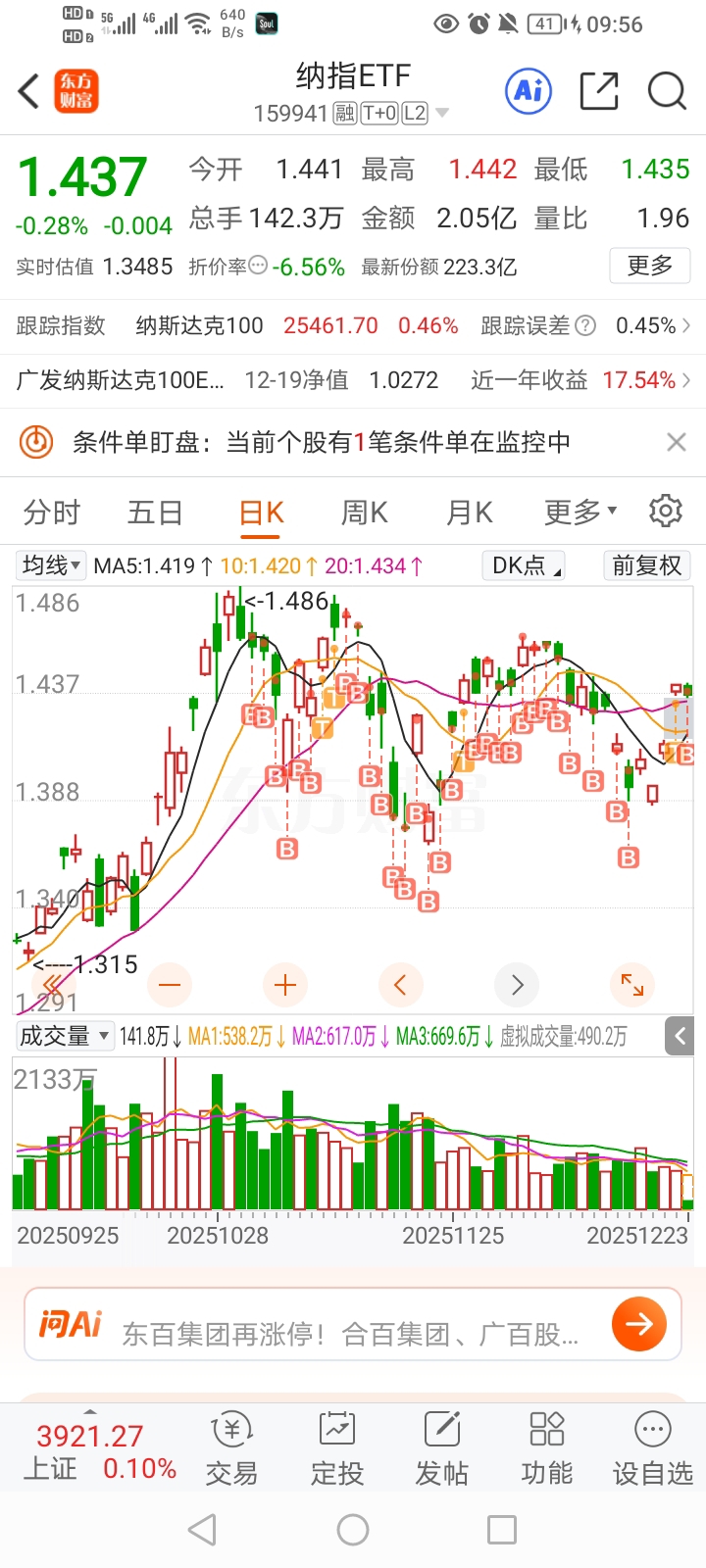
Task: Share this stock page
Action: tap(599, 92)
